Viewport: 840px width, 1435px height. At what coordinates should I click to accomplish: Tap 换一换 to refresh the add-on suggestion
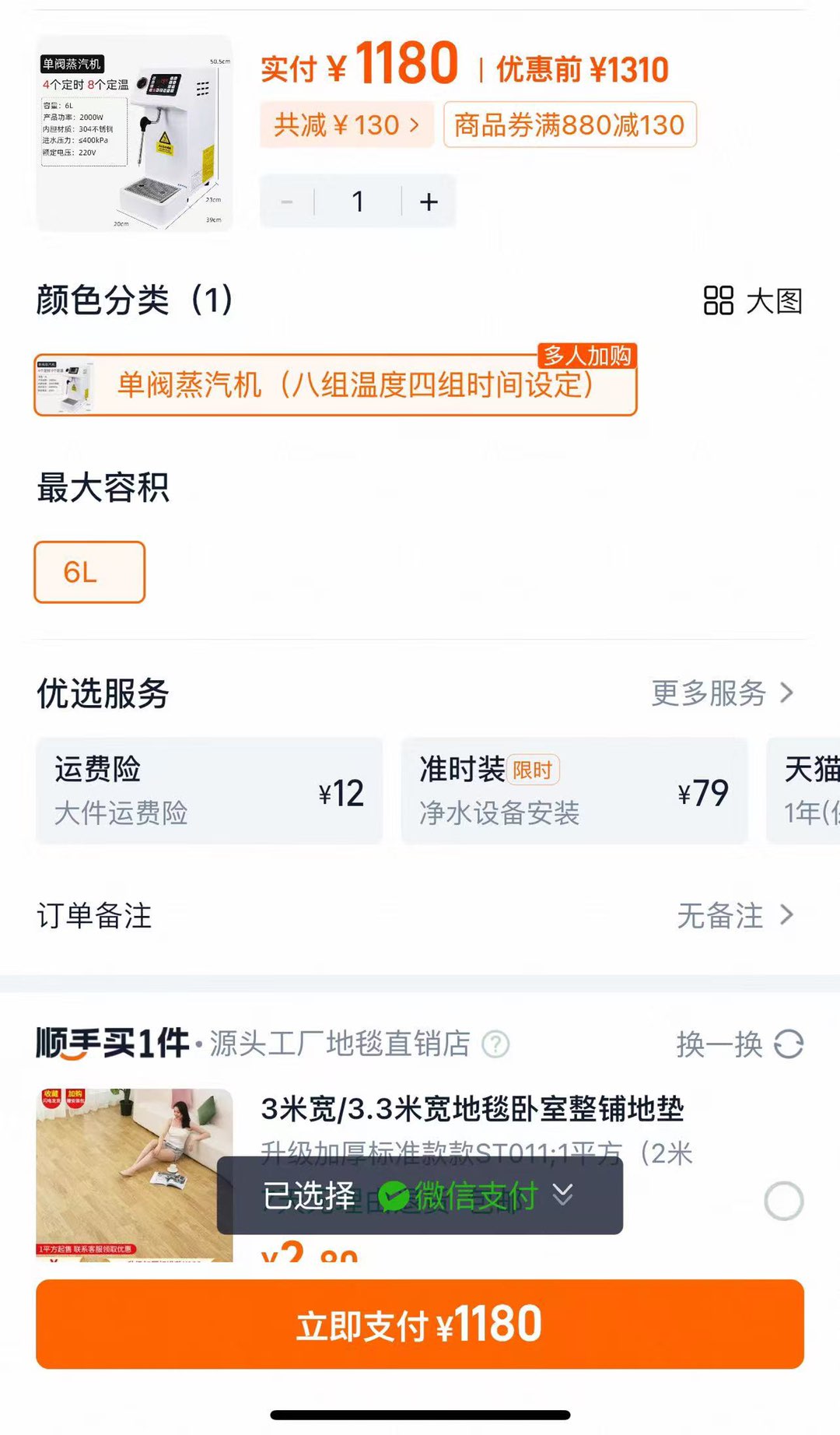click(x=739, y=1044)
